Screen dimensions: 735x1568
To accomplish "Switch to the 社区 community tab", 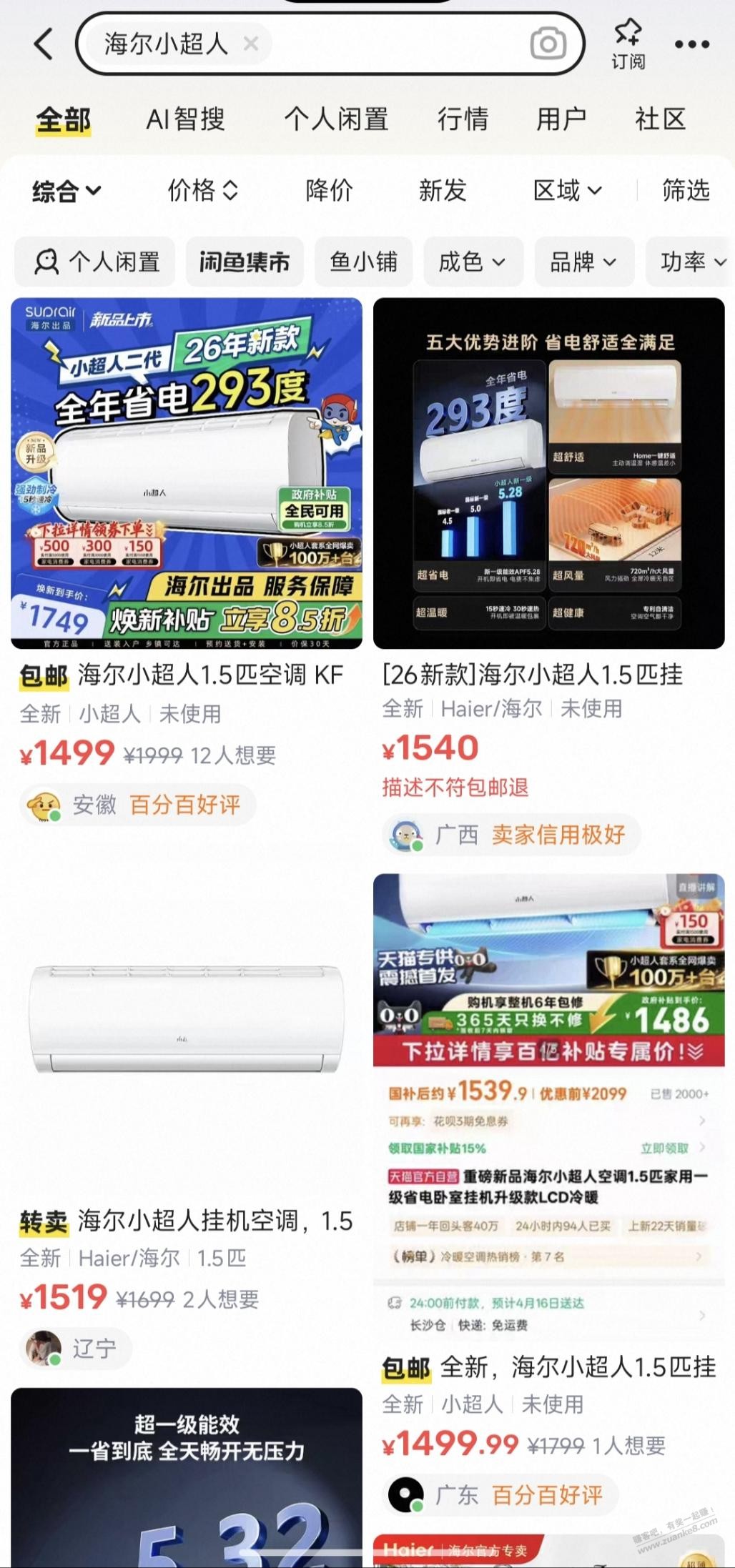I will (659, 119).
